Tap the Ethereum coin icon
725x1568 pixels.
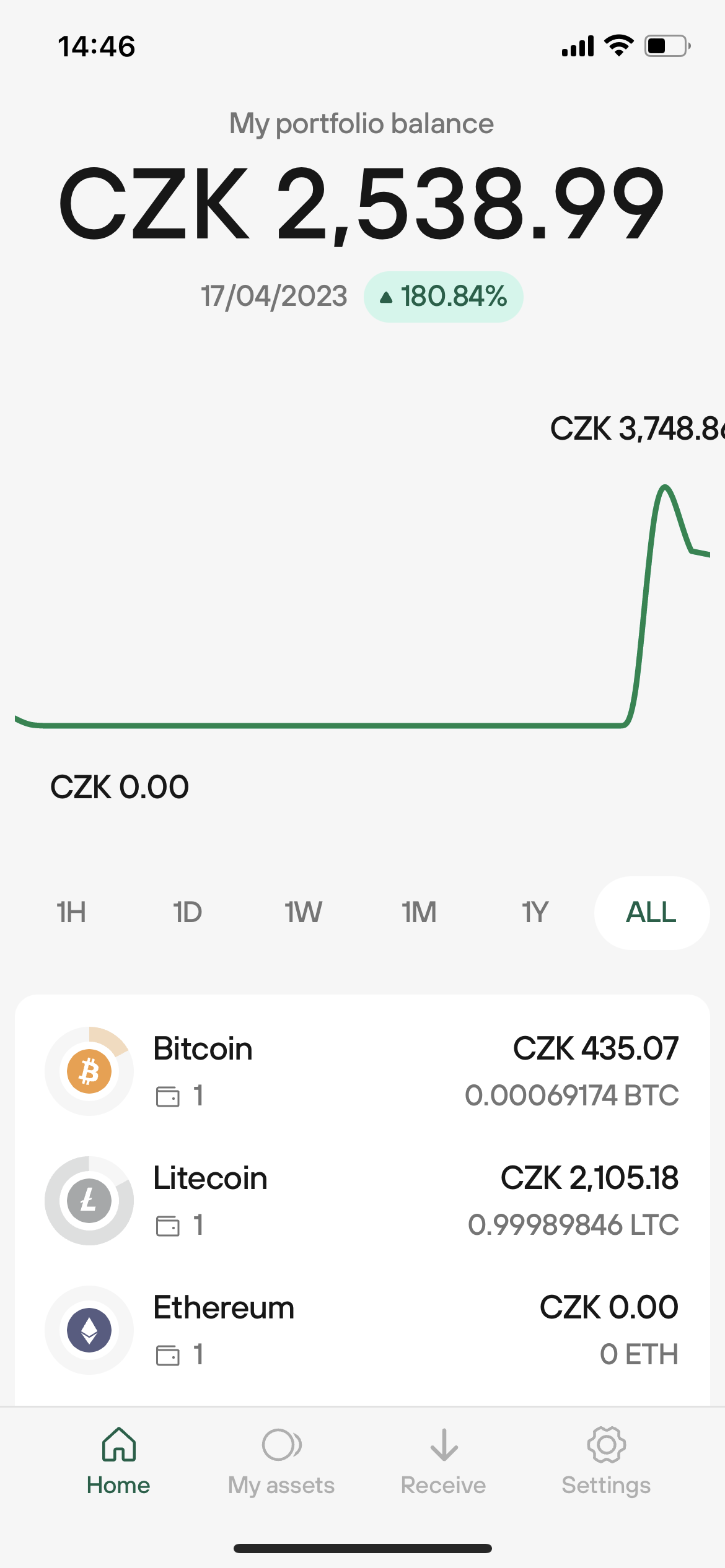coord(89,1329)
